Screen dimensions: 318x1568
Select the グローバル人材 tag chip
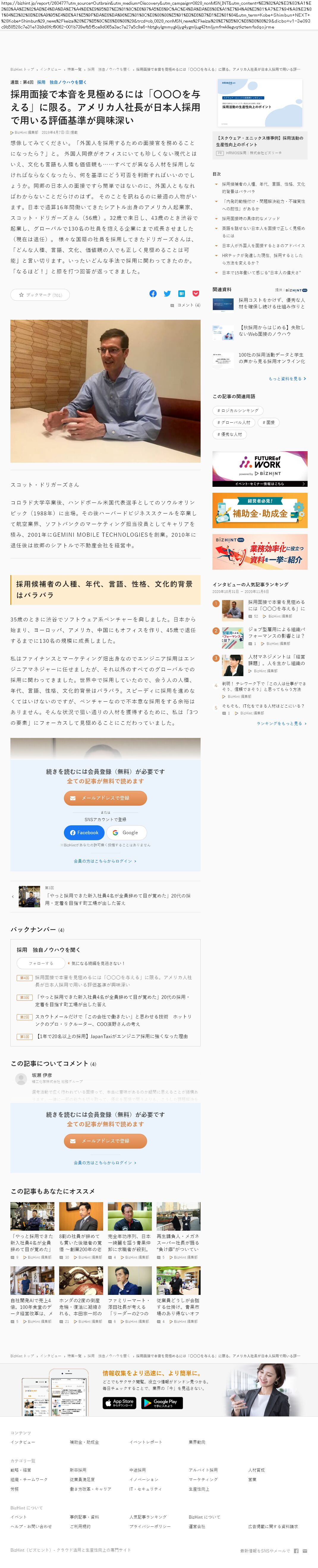(x=233, y=422)
